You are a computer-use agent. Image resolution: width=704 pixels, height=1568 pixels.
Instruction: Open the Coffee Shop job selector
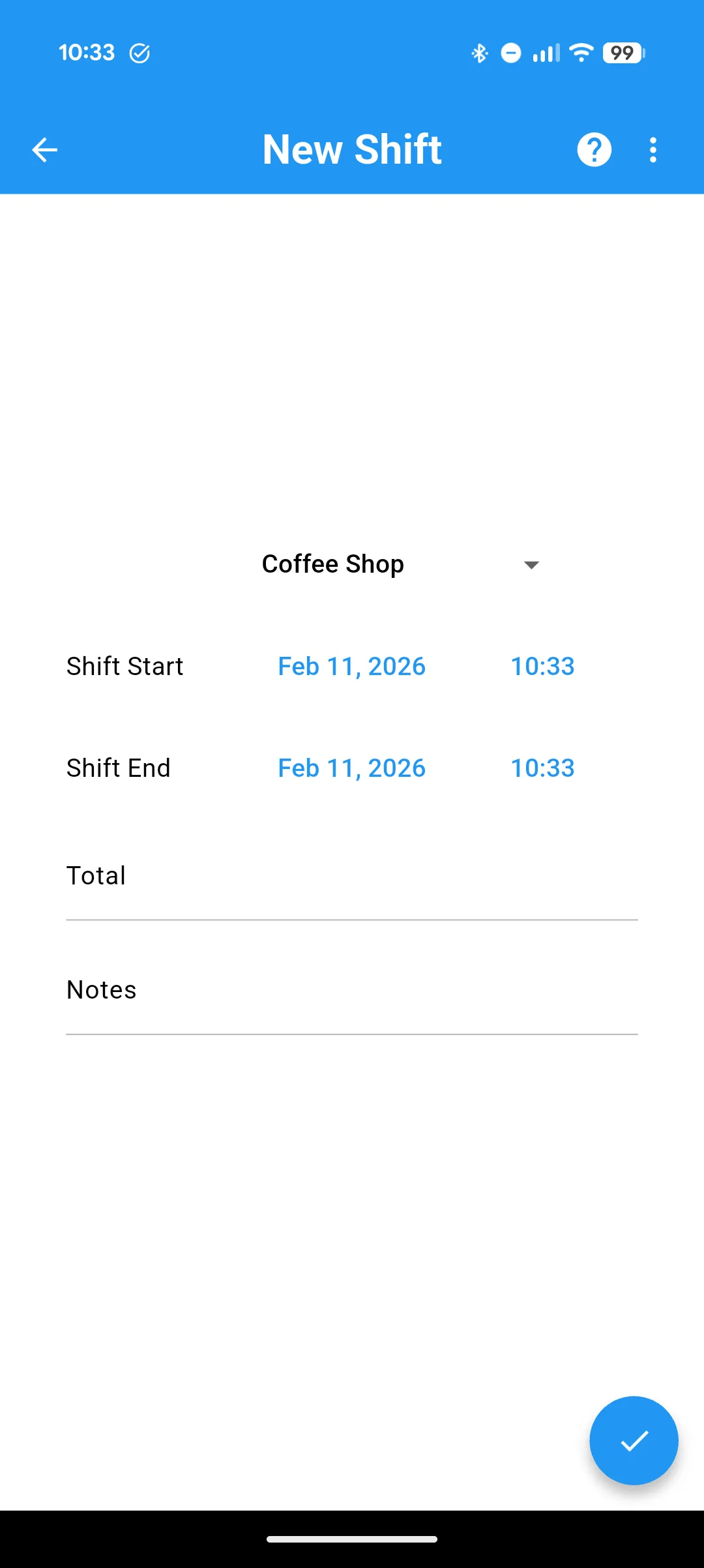[332, 564]
